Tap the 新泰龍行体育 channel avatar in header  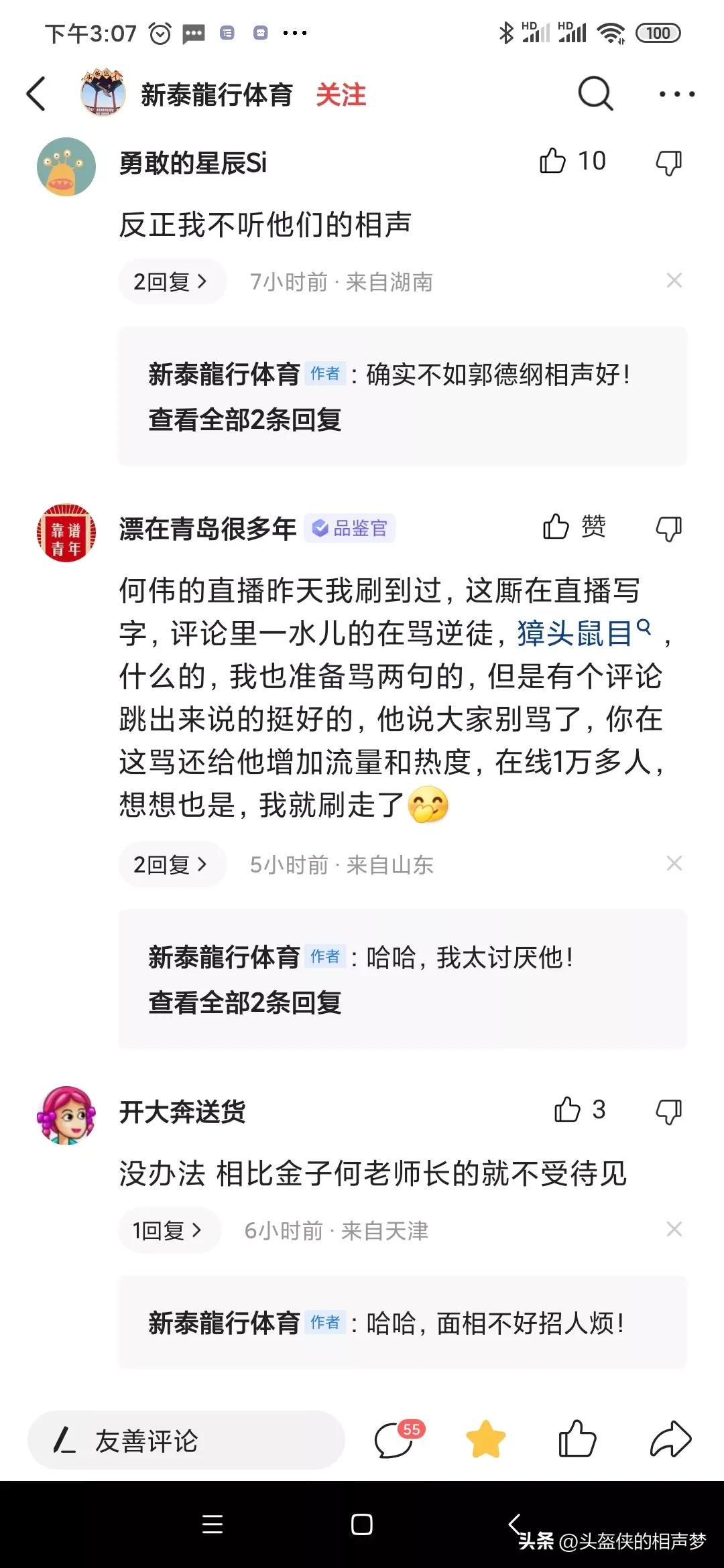tap(101, 92)
